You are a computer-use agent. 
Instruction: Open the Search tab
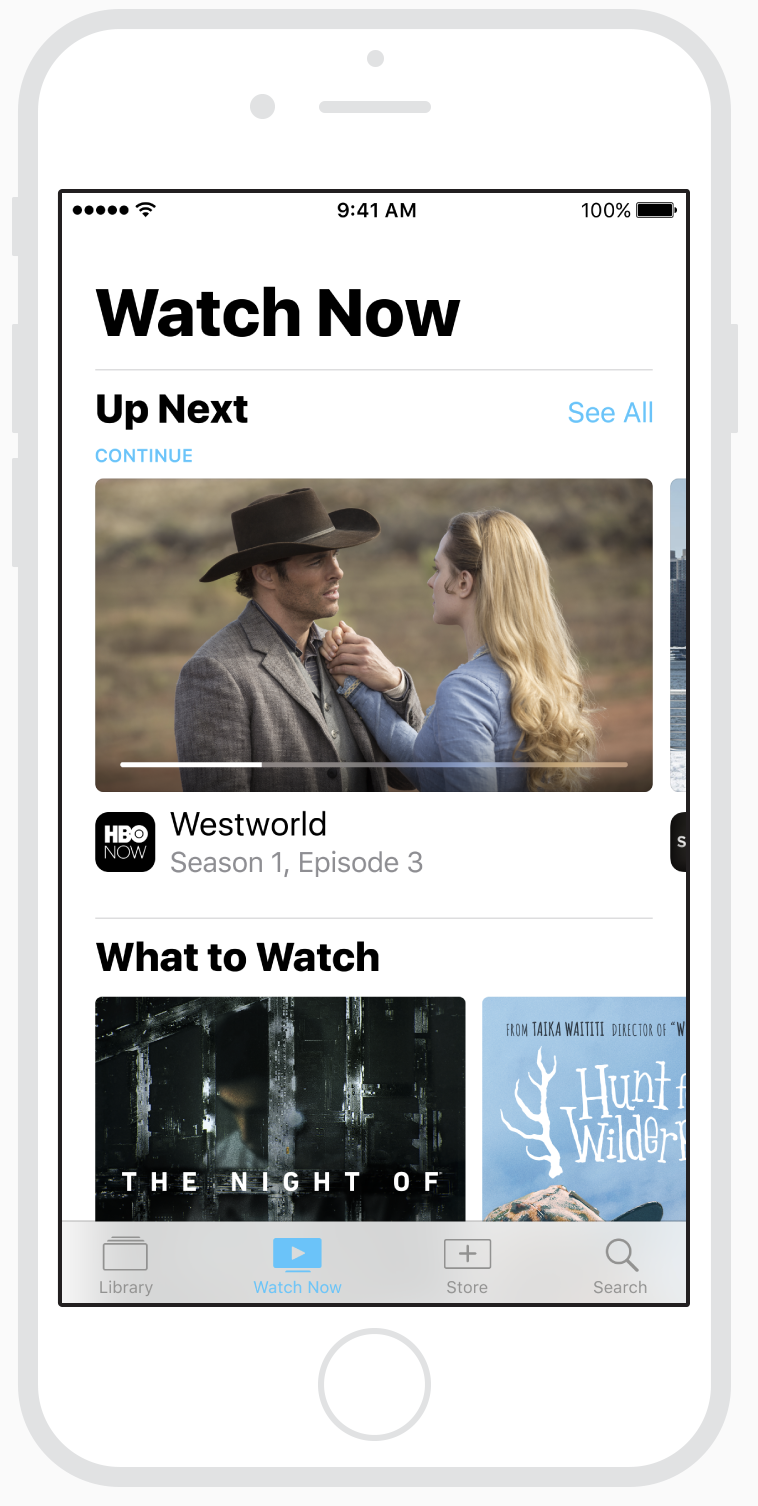tap(620, 1266)
